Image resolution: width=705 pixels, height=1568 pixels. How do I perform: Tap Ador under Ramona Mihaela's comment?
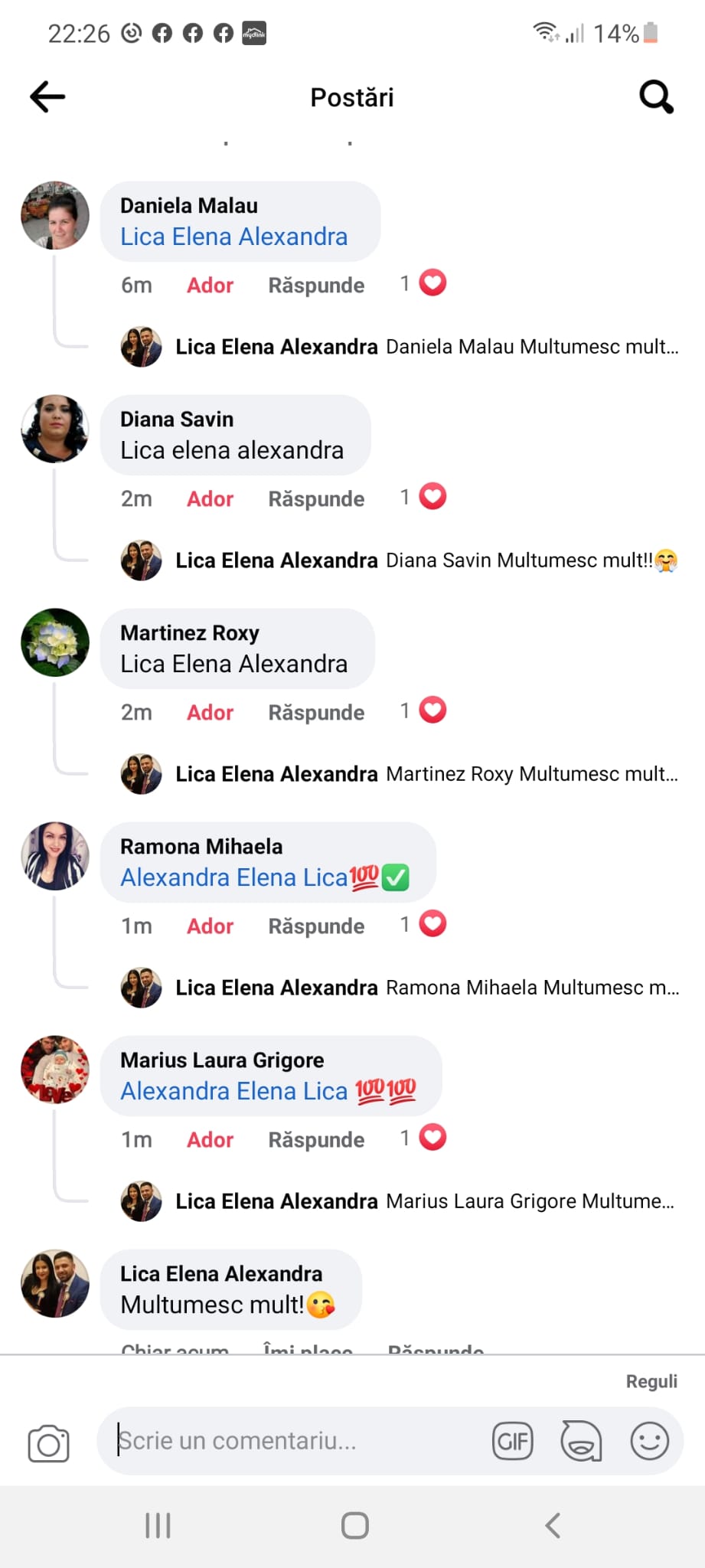coord(210,926)
